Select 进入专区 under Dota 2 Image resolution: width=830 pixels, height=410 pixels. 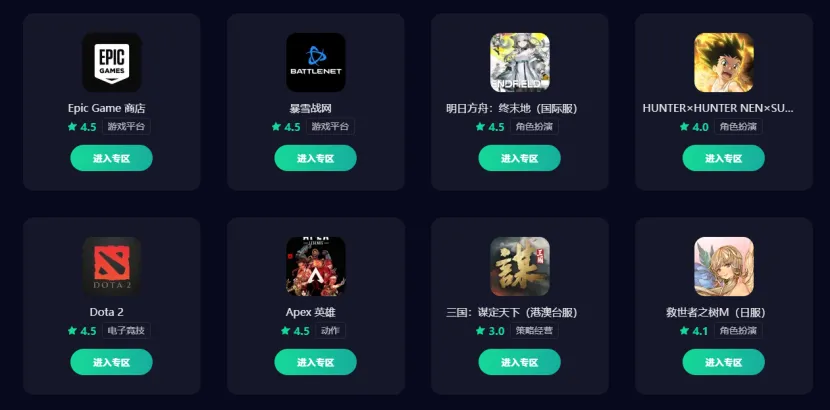pyautogui.click(x=111, y=362)
